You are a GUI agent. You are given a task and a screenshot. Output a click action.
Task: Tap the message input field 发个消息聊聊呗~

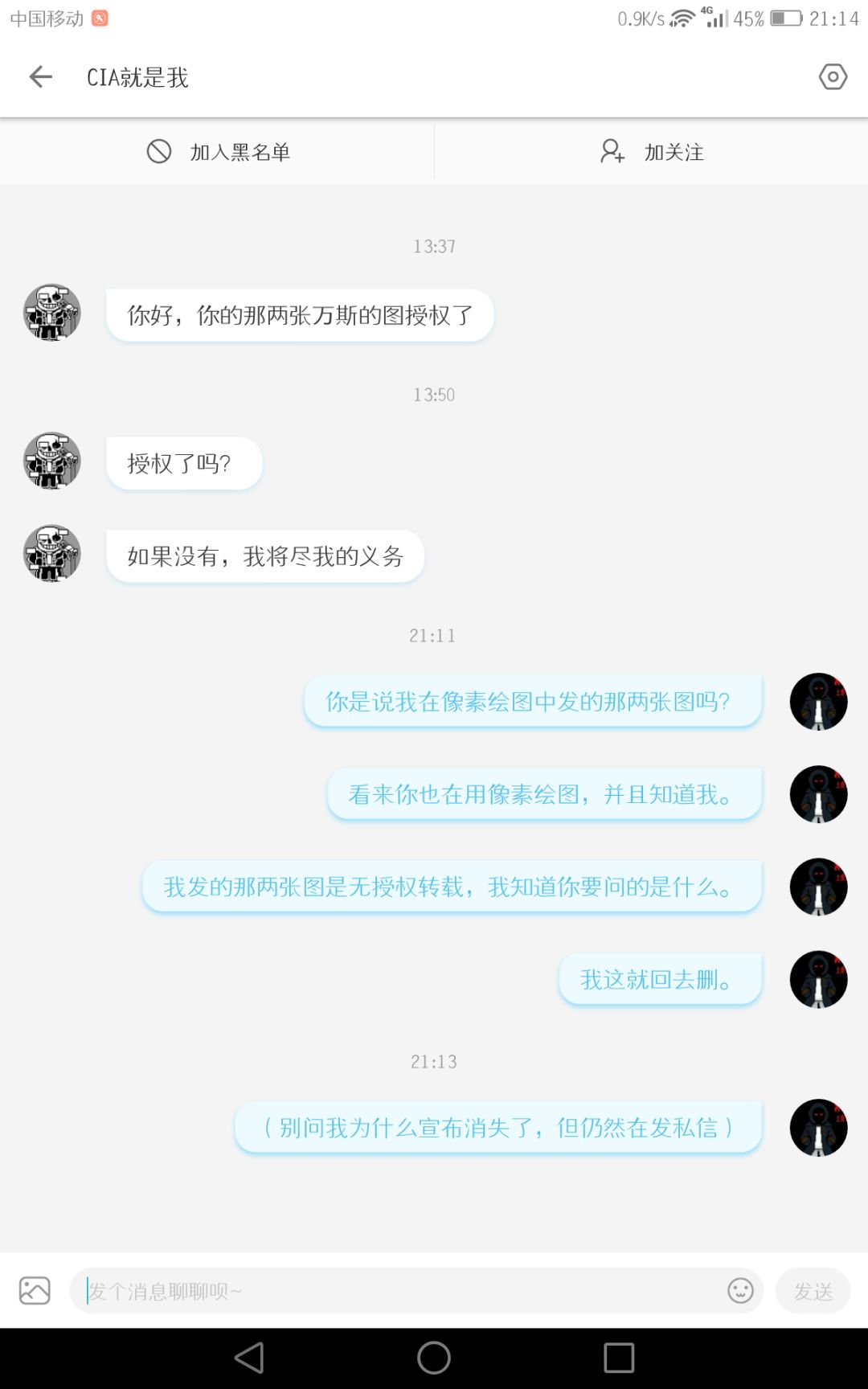point(321,1290)
